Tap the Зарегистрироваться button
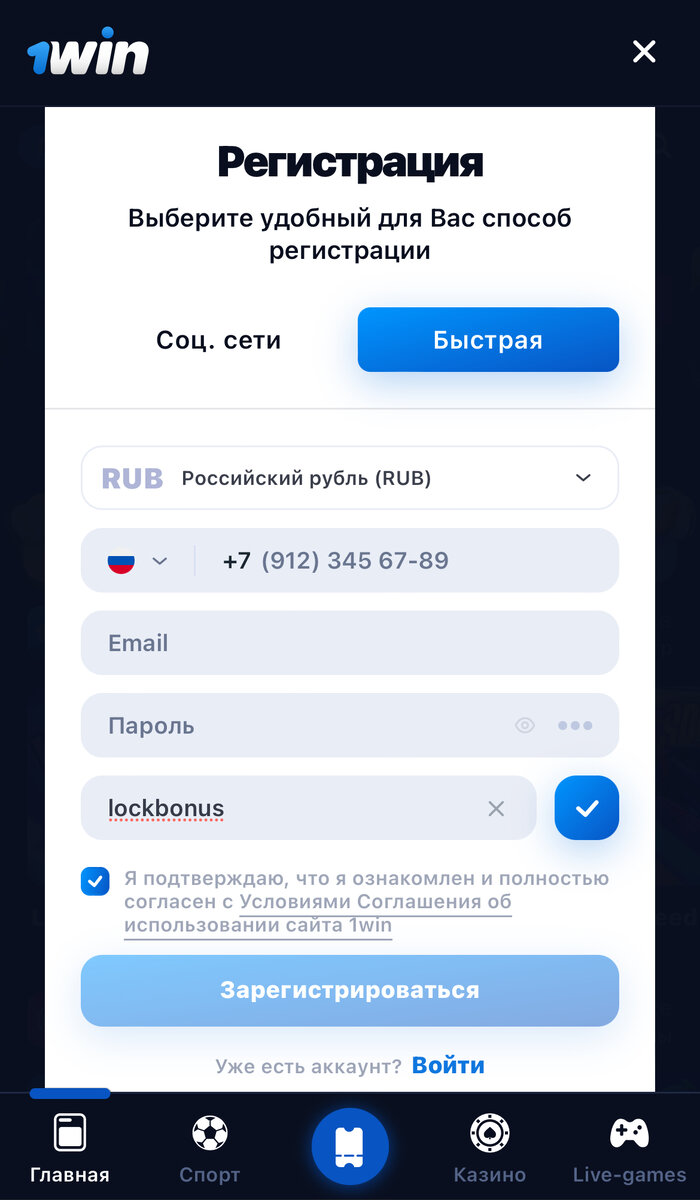The image size is (700, 1200). [x=350, y=991]
